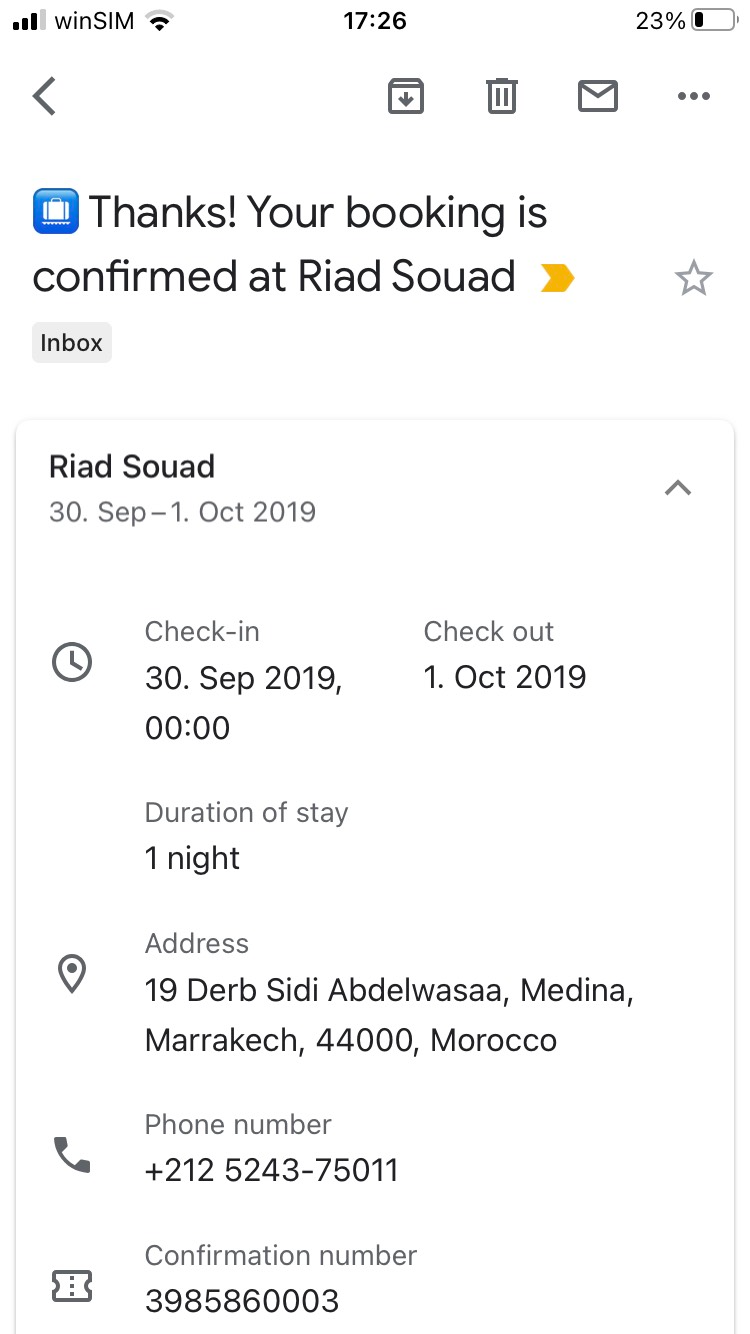Tap the yellow importance marker
The image size is (750, 1334).
pos(557,279)
